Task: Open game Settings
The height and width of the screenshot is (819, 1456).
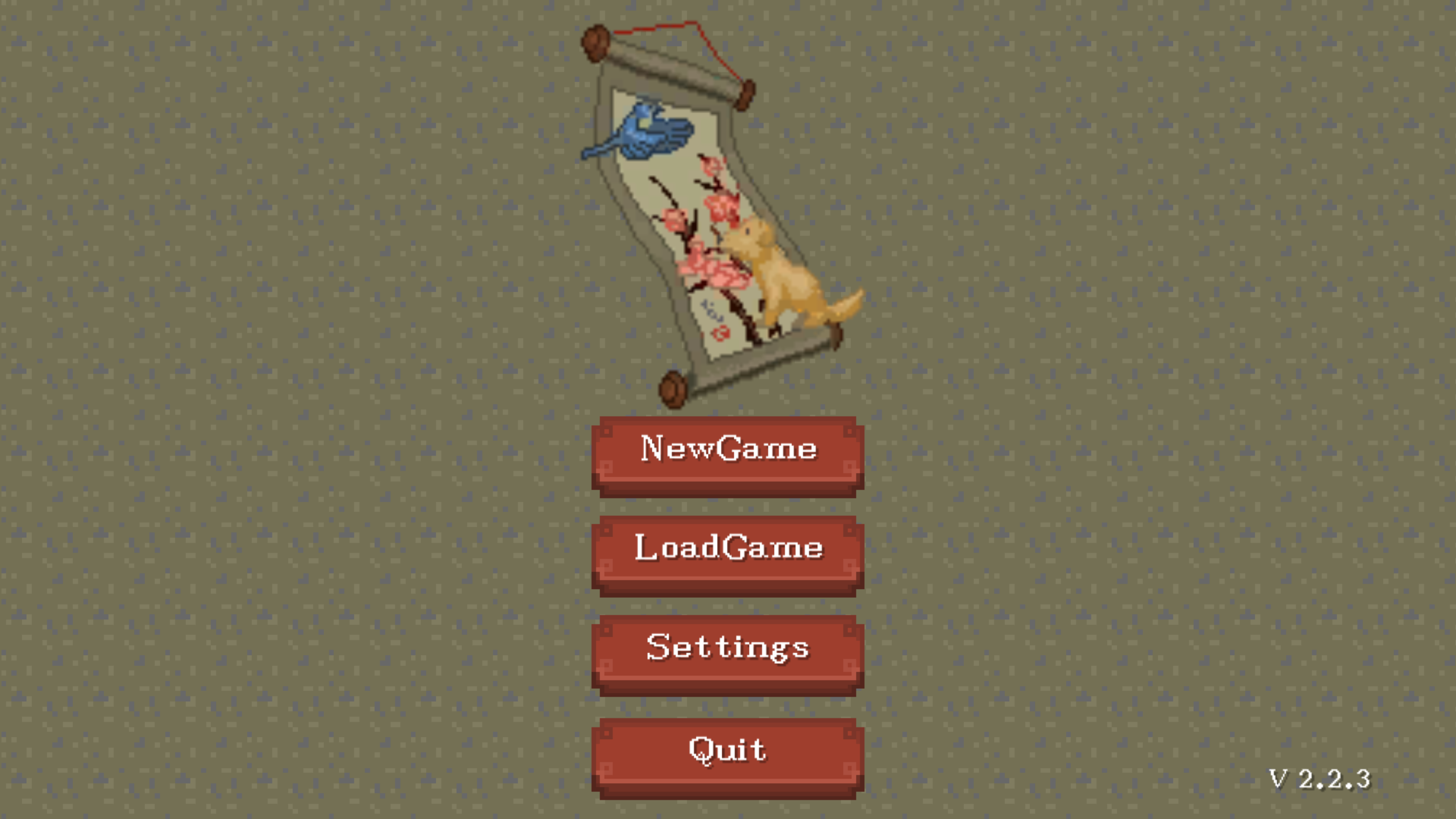Action: [x=727, y=652]
